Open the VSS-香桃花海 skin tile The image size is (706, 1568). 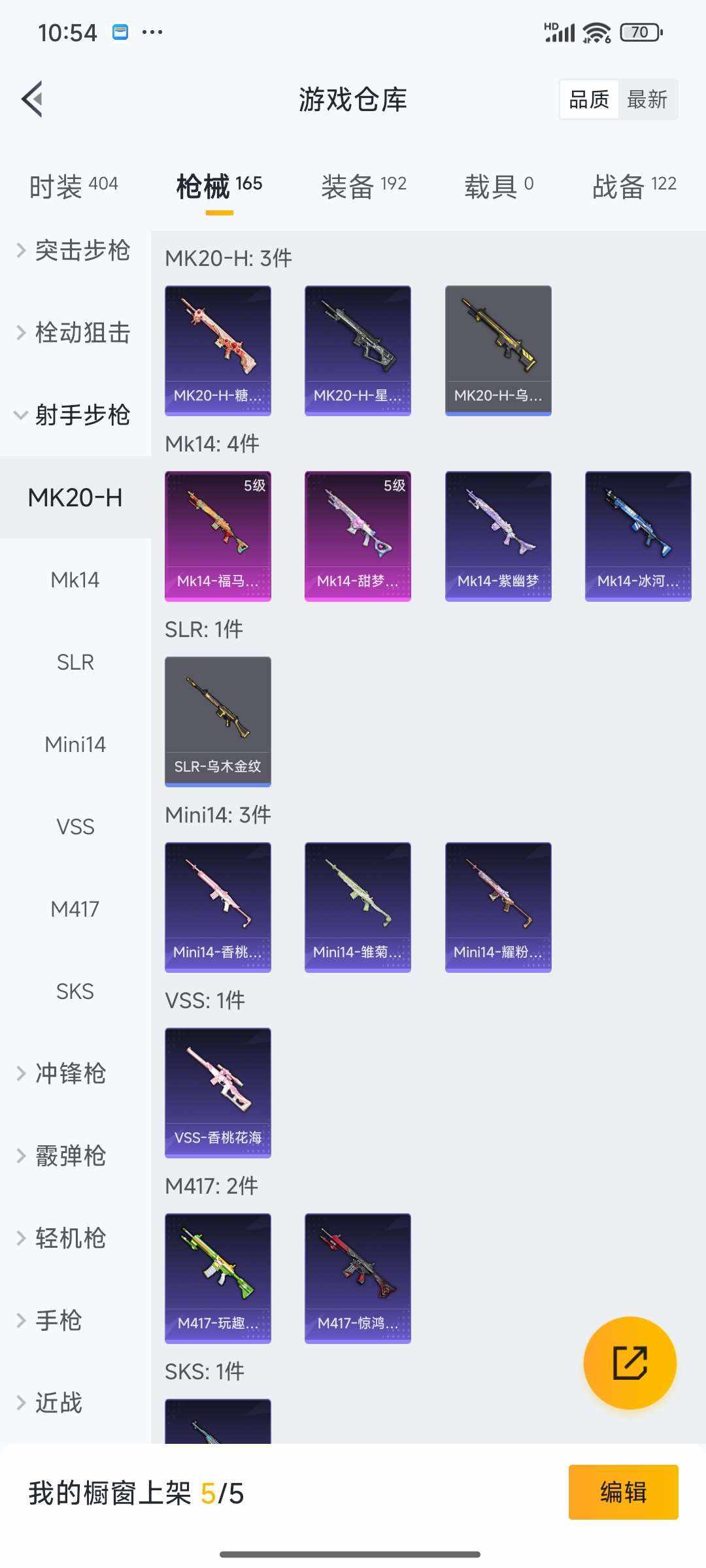click(218, 1092)
